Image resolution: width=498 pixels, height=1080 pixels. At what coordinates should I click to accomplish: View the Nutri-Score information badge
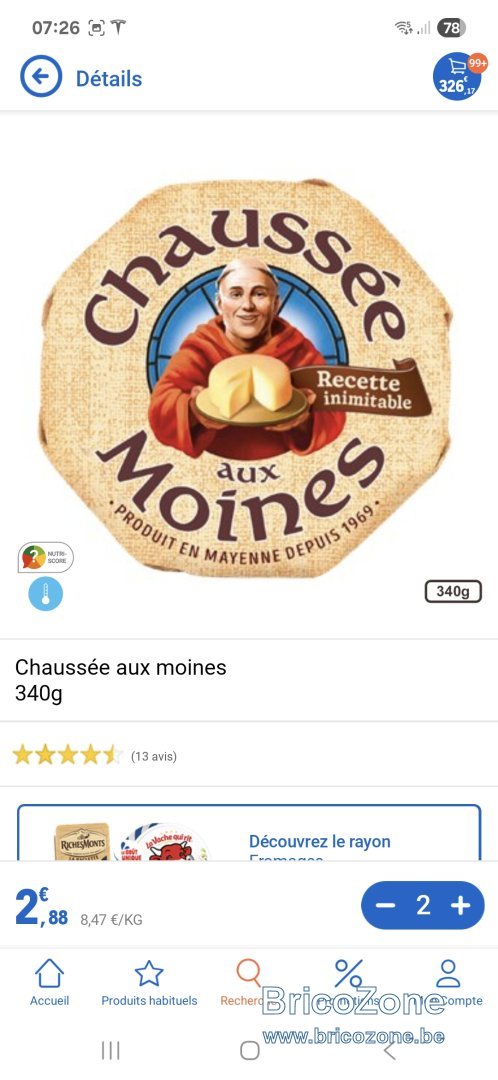click(x=45, y=557)
